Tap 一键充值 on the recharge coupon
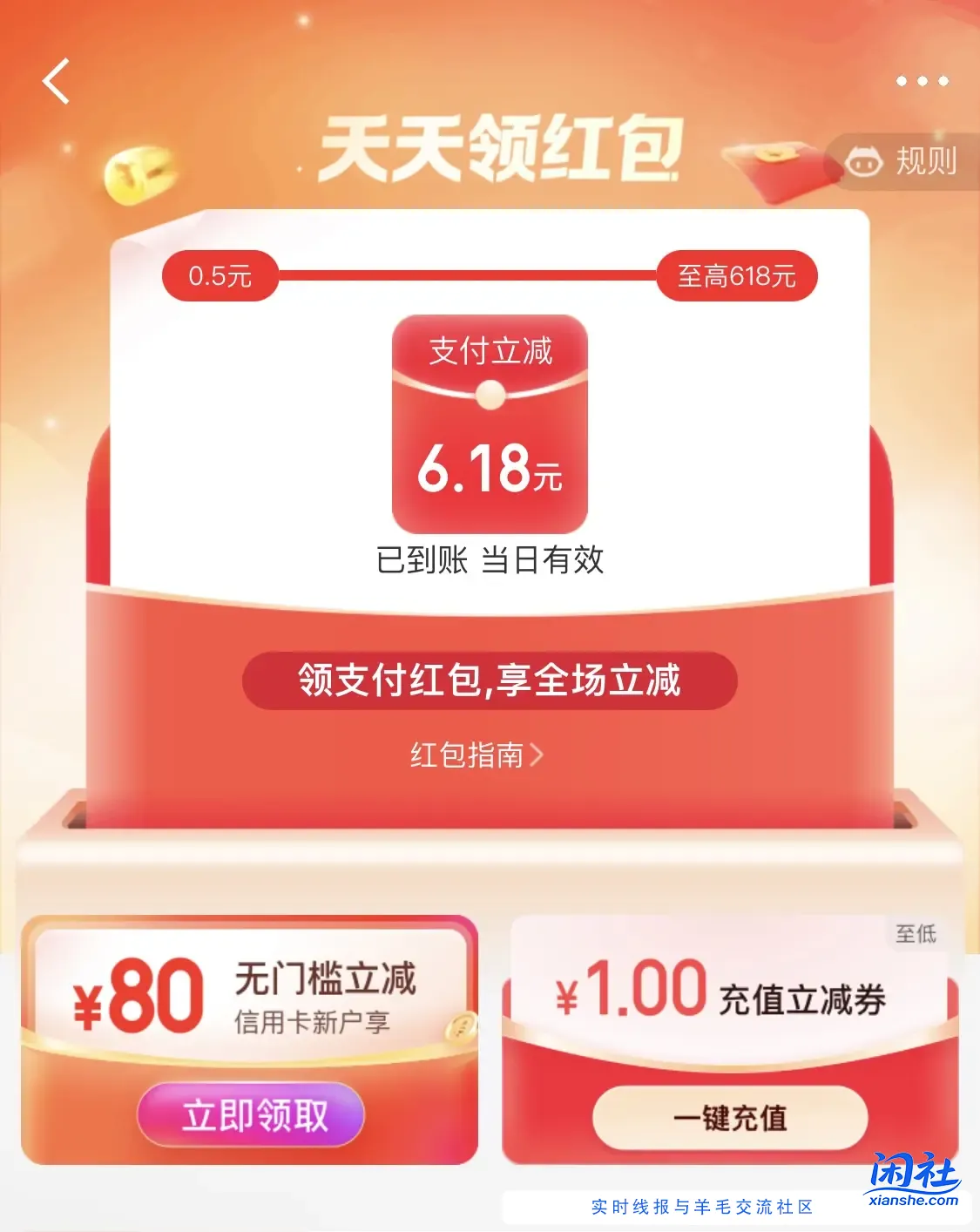Image resolution: width=980 pixels, height=1232 pixels. click(730, 1118)
